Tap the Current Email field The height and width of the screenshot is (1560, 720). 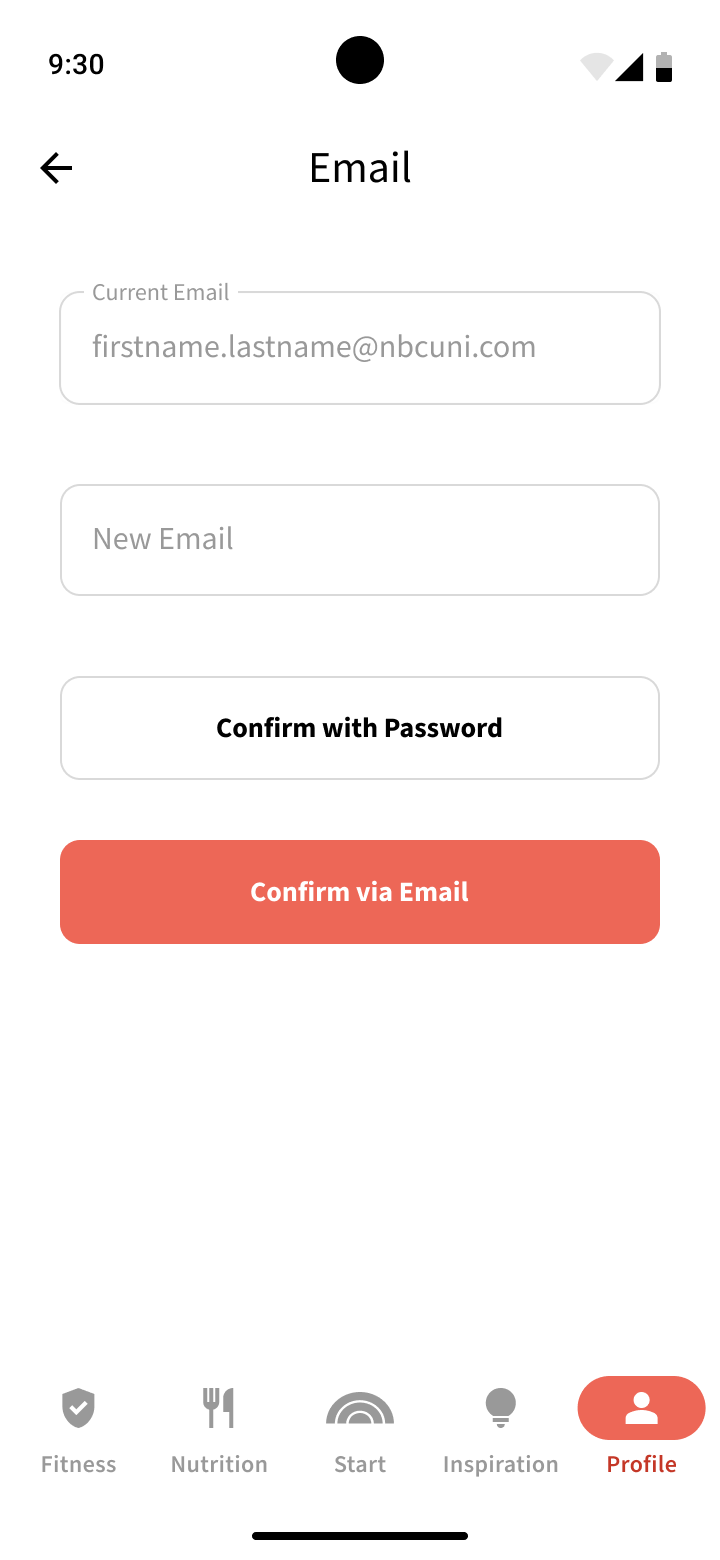click(360, 348)
